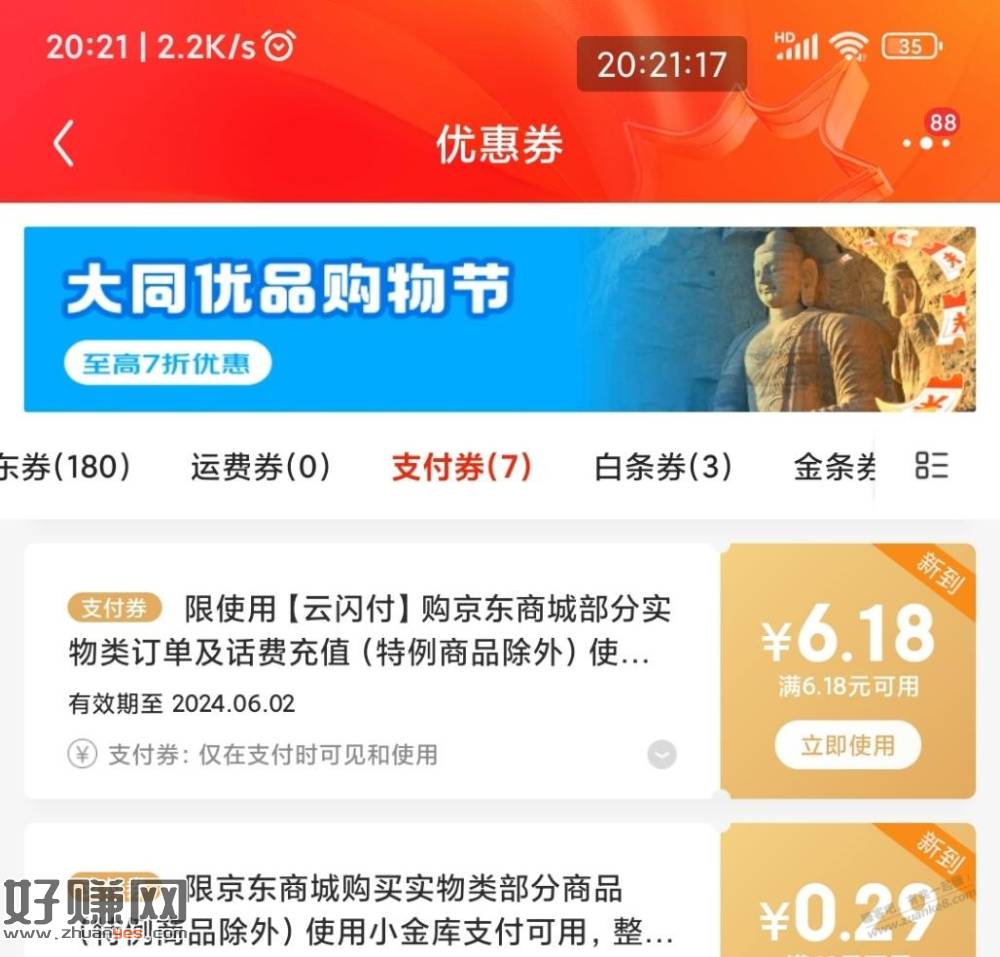This screenshot has height=957, width=1000.
Task: Open the more options menu with badge 88
Action: (926, 143)
